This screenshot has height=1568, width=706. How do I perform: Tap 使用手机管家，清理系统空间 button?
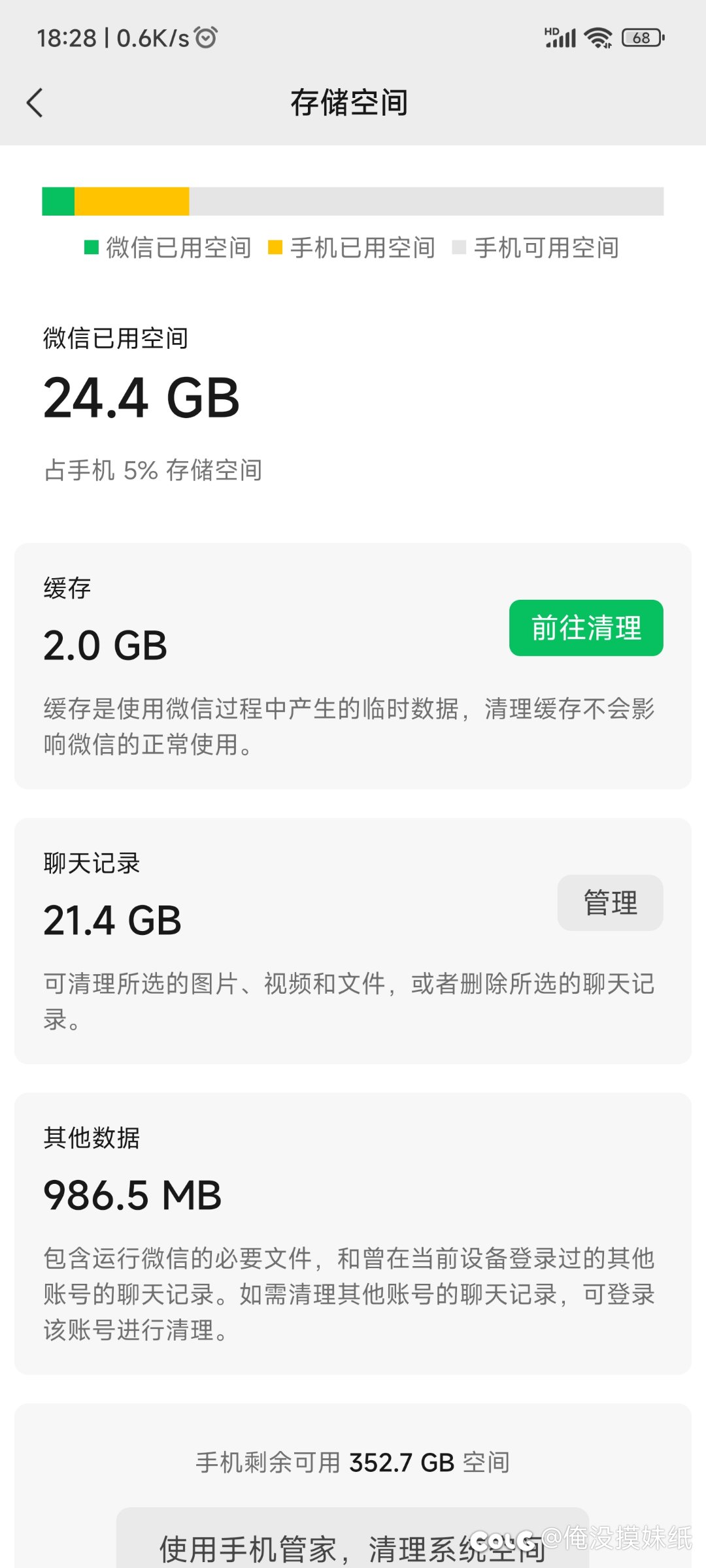pos(353,1538)
